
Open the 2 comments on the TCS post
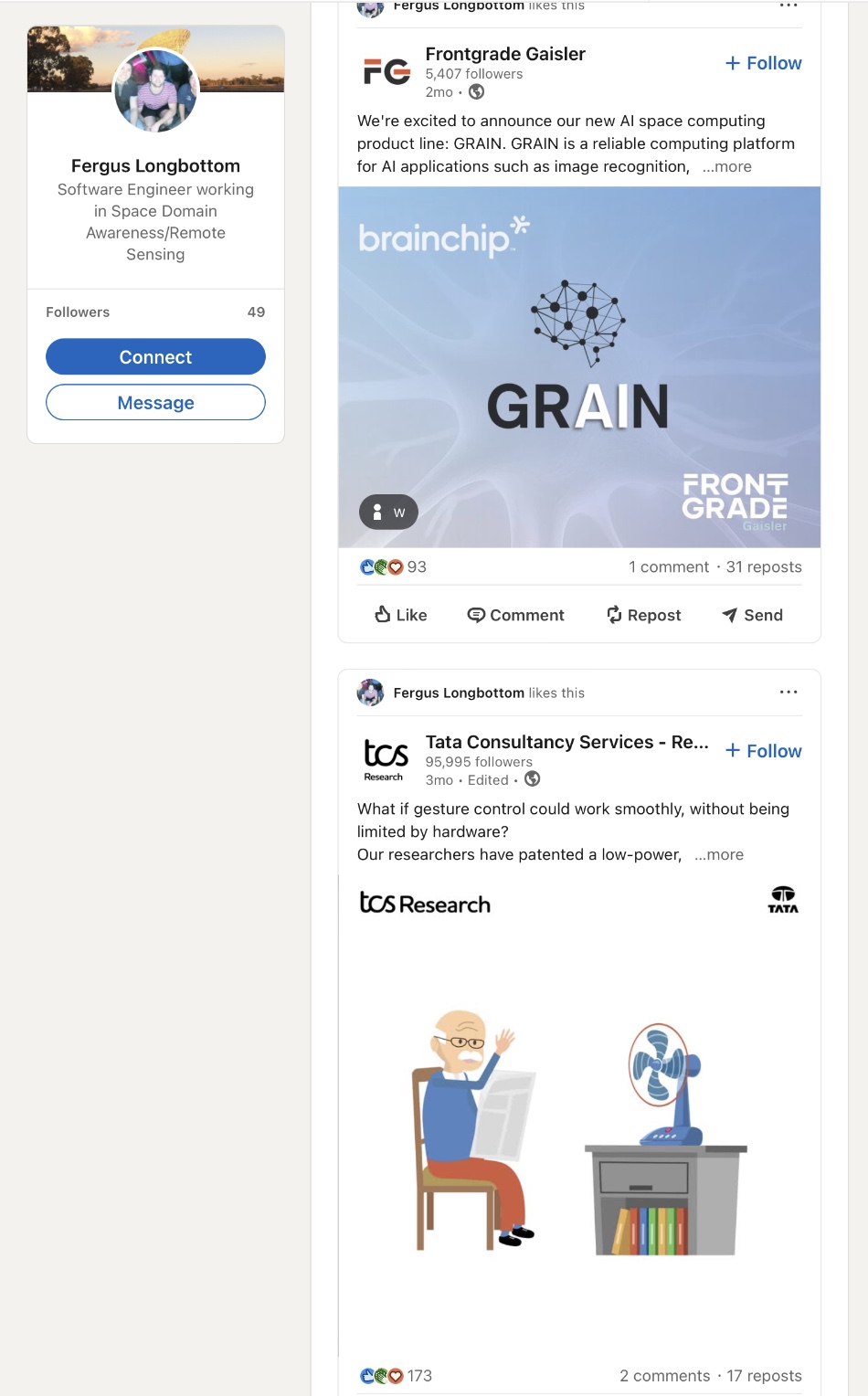point(664,1375)
